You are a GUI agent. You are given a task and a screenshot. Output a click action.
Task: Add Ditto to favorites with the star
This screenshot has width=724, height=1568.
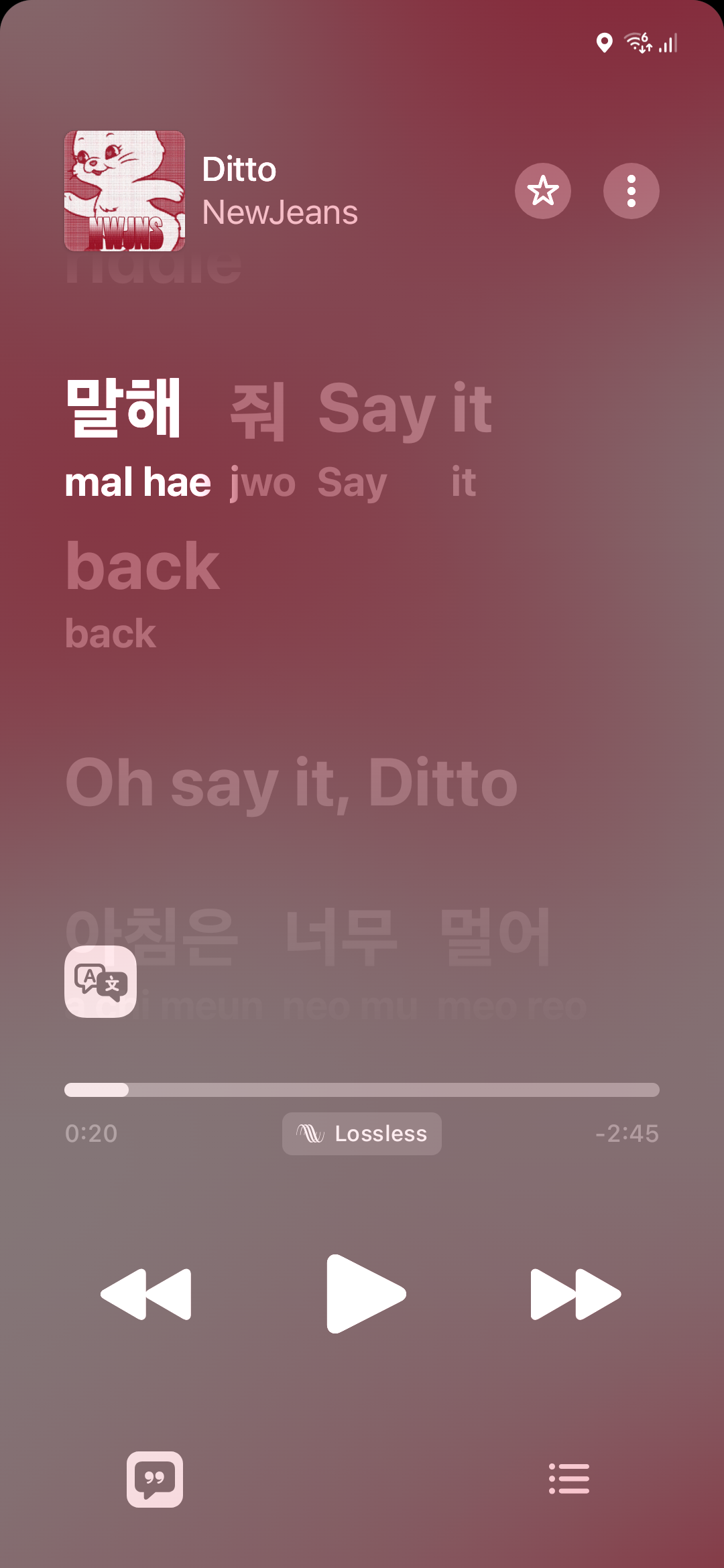pos(542,191)
